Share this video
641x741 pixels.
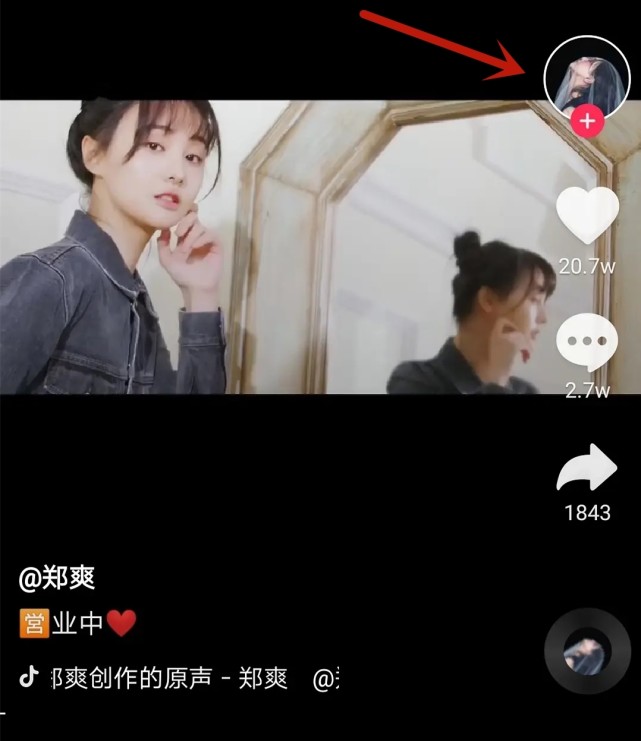click(587, 468)
